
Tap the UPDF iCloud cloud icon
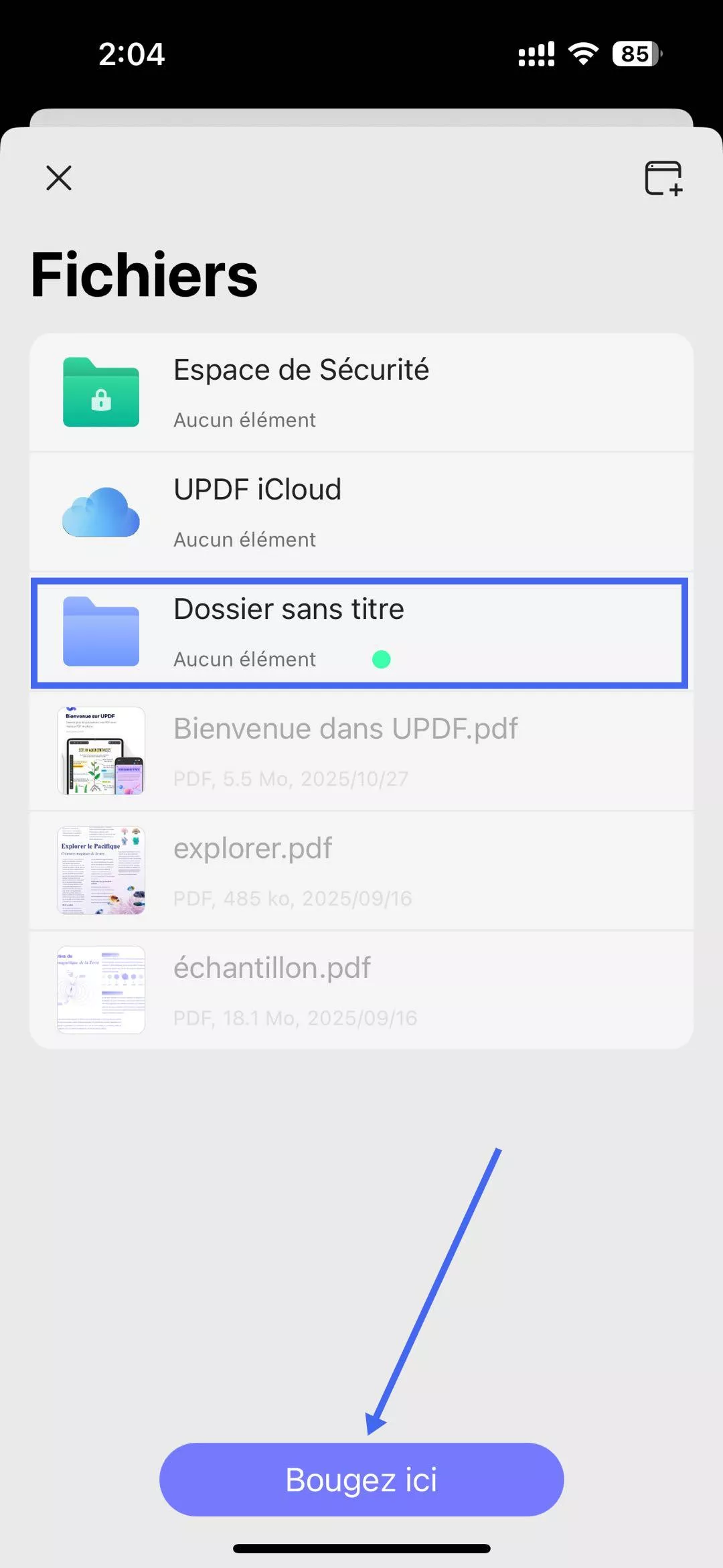click(100, 512)
